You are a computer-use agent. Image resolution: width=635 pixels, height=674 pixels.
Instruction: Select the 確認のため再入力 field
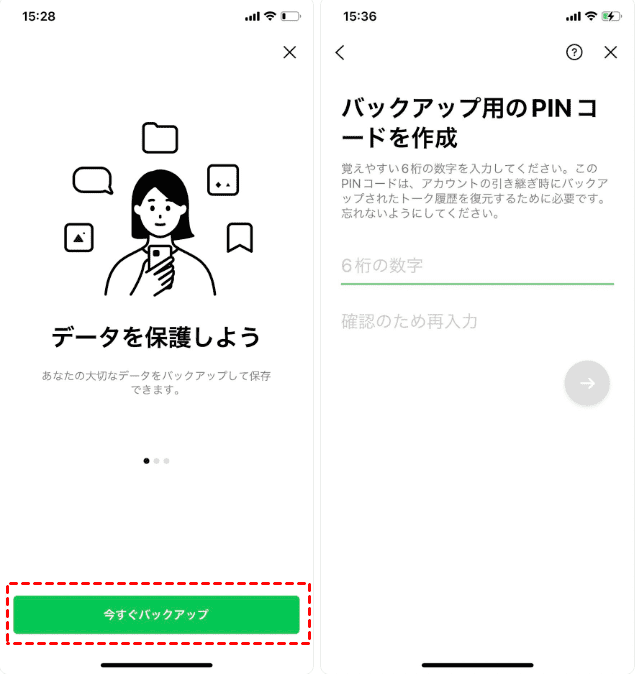click(x=477, y=321)
